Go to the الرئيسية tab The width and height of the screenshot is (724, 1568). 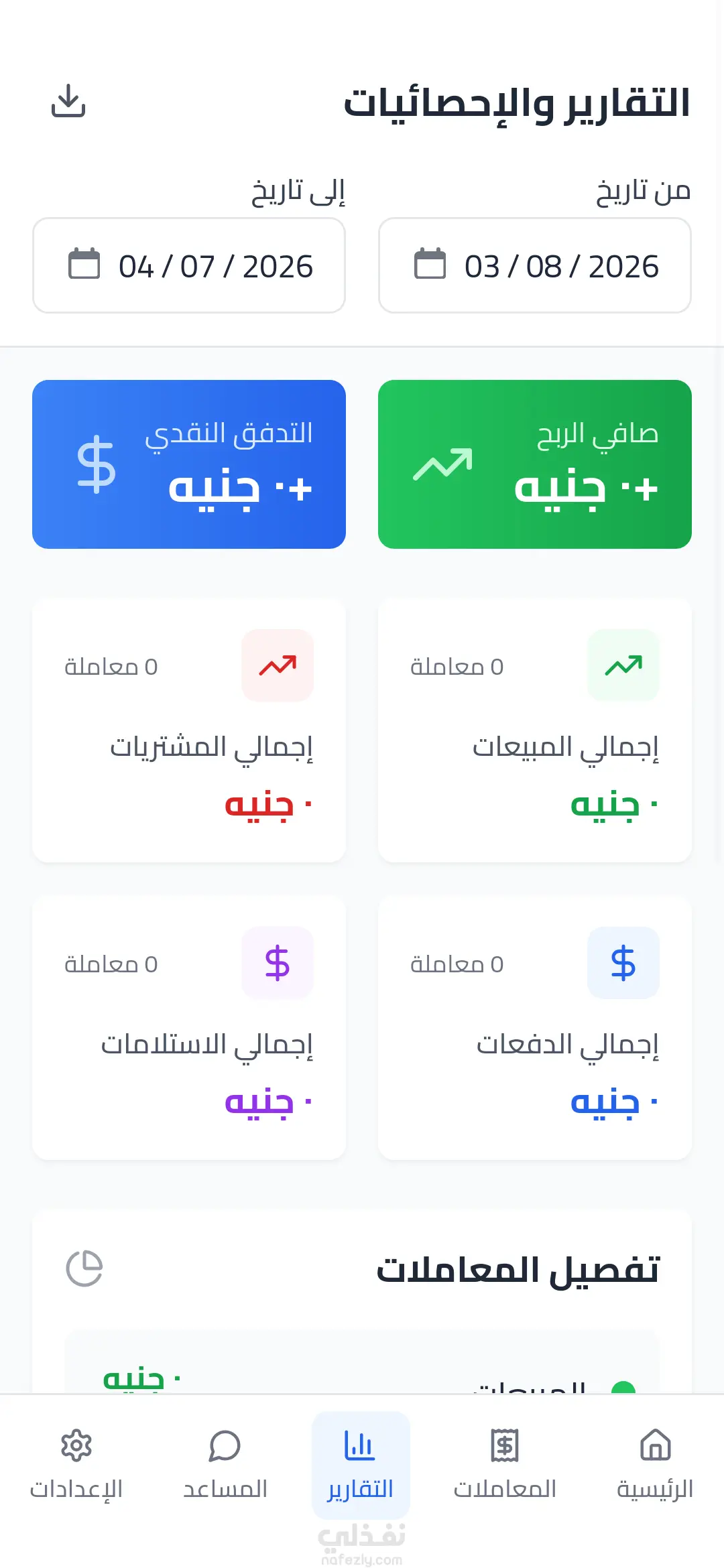click(x=654, y=1463)
